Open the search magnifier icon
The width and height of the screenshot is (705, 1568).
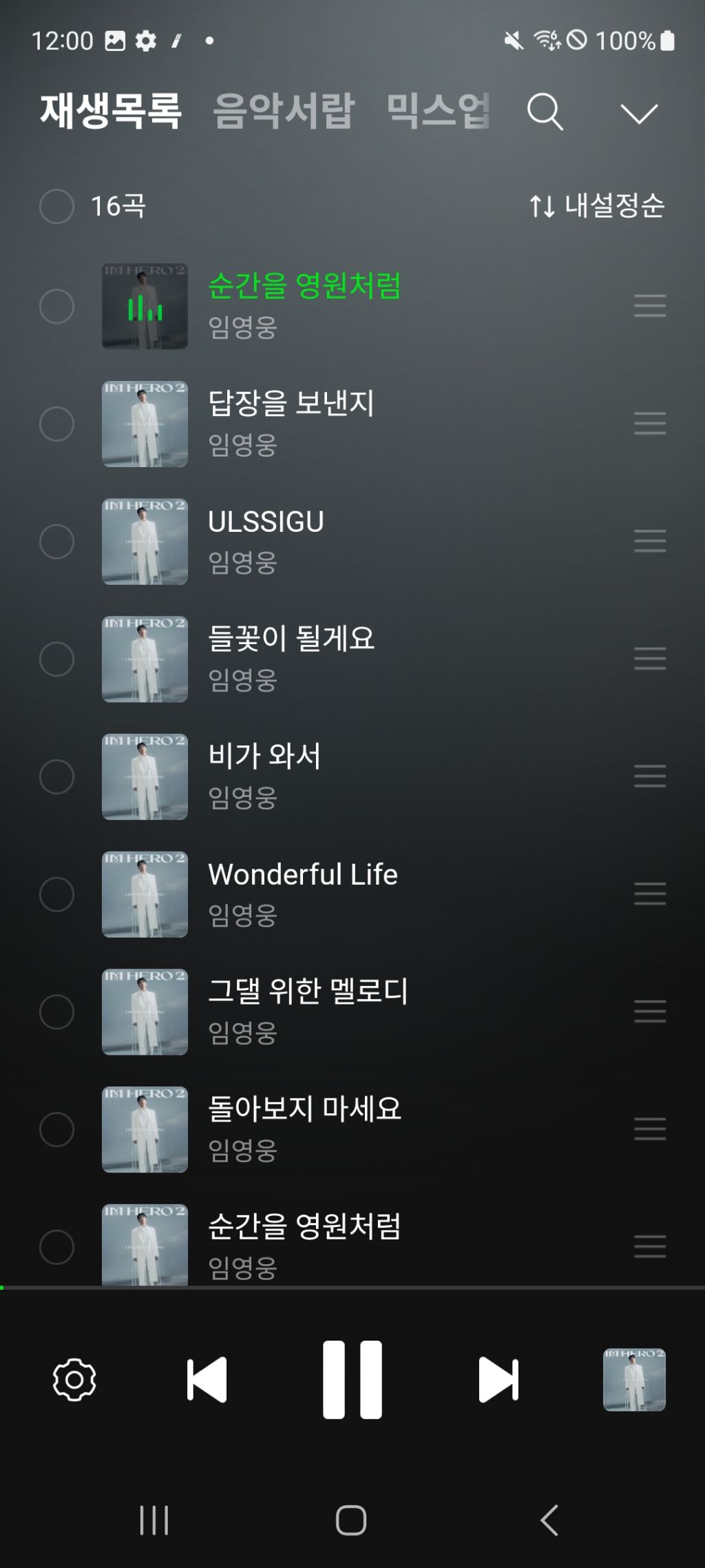(545, 112)
